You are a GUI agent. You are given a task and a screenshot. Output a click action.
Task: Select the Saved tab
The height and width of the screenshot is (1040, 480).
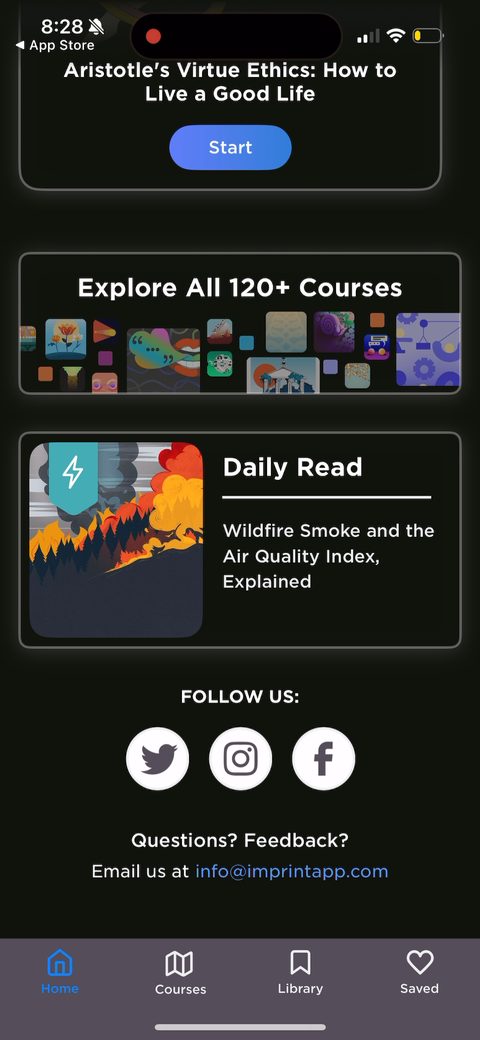tap(420, 972)
